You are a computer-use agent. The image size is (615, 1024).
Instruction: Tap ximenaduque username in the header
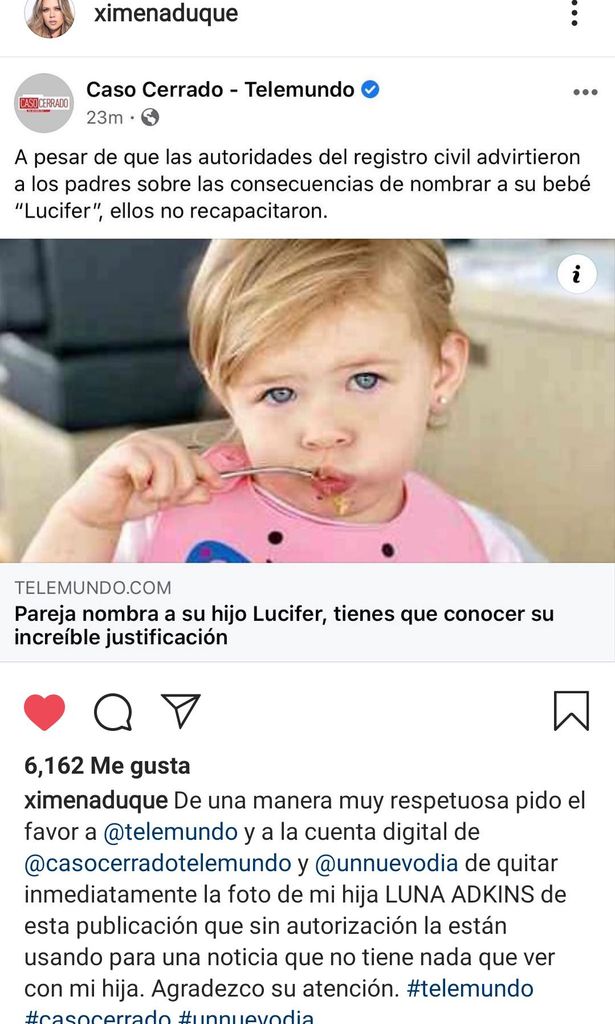pos(166,13)
